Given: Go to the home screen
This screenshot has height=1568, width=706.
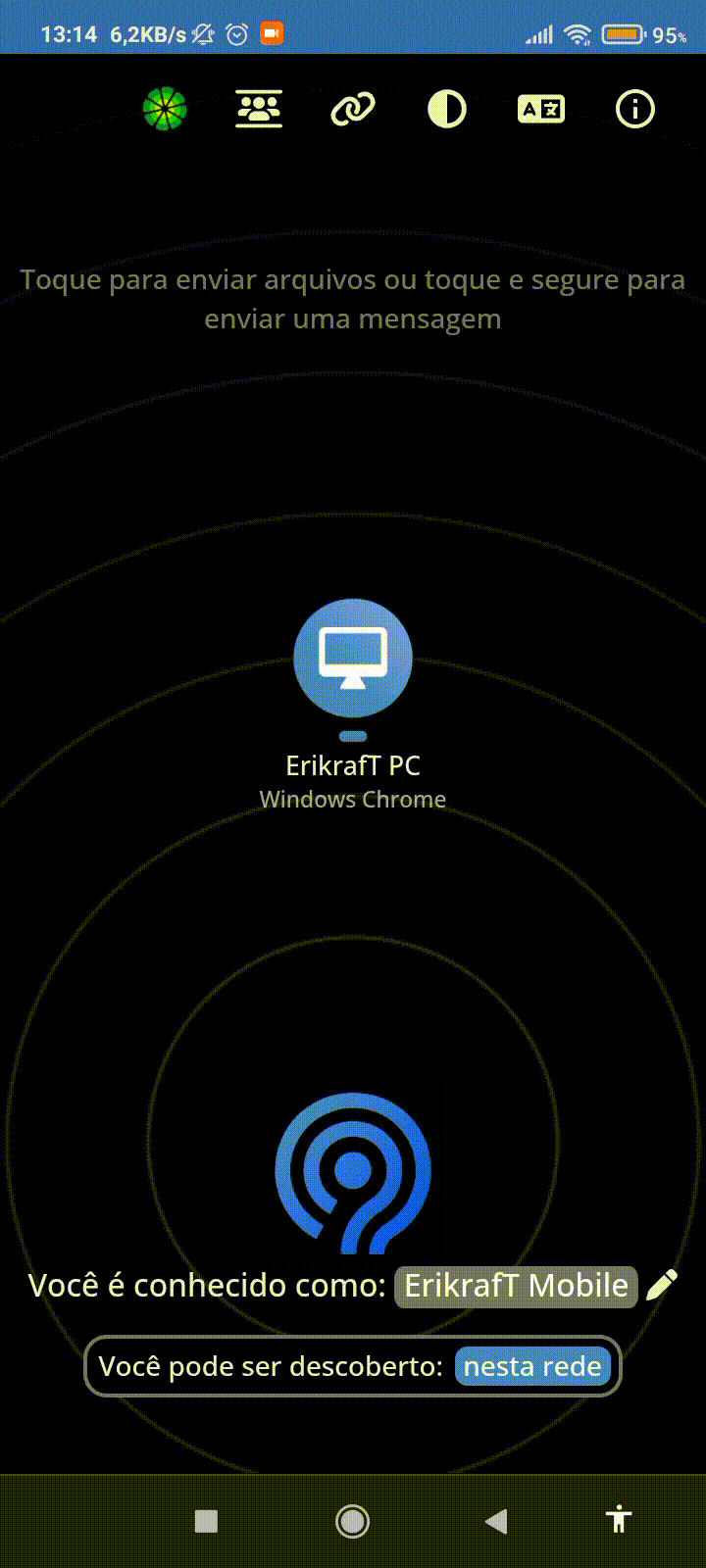Looking at the screenshot, I should (x=352, y=1521).
